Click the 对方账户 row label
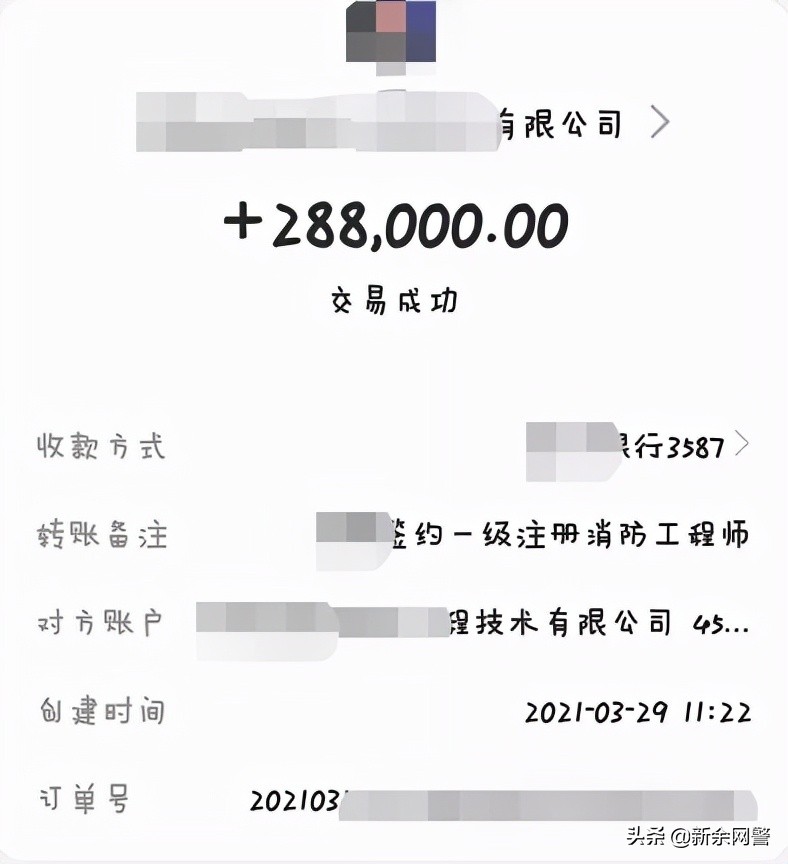This screenshot has width=788, height=864. click(x=100, y=622)
